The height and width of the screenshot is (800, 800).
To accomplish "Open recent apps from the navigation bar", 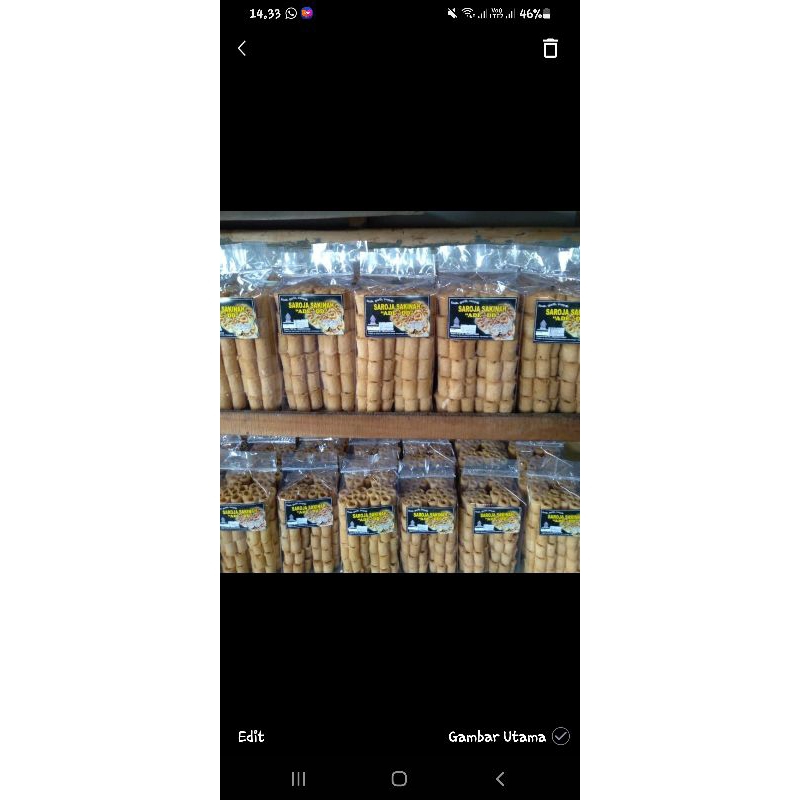I will (298, 779).
